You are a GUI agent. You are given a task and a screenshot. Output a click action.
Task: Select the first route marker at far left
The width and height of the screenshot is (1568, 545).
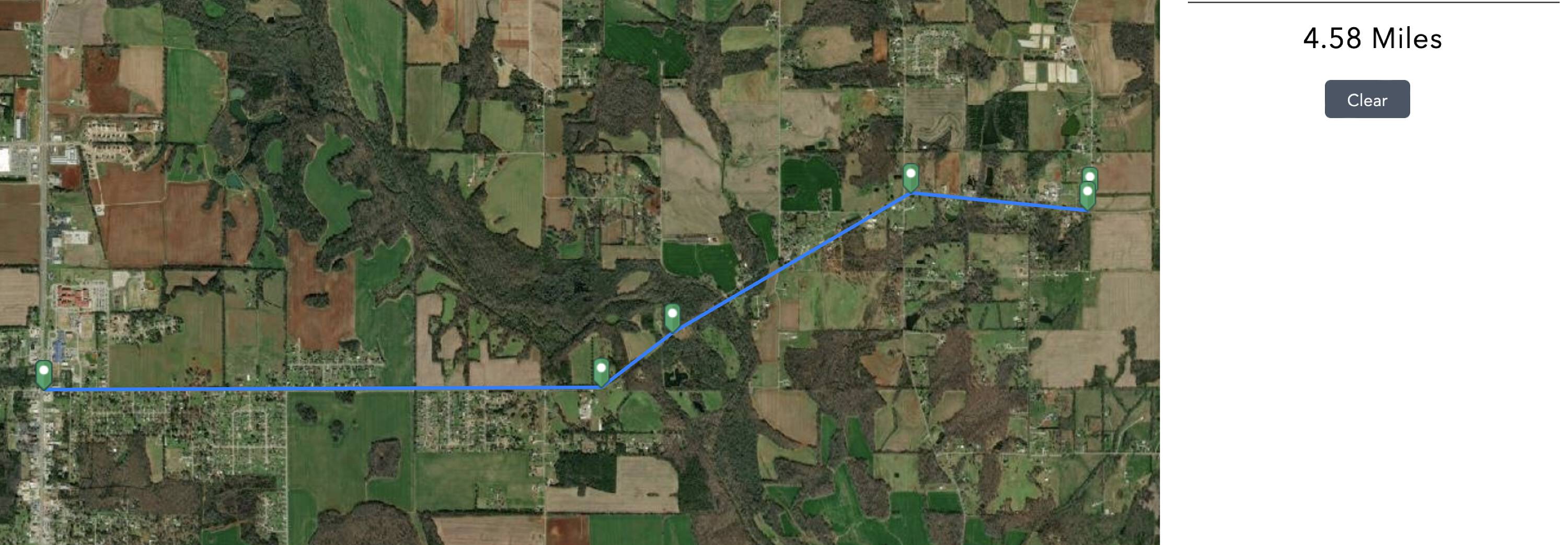tap(43, 375)
